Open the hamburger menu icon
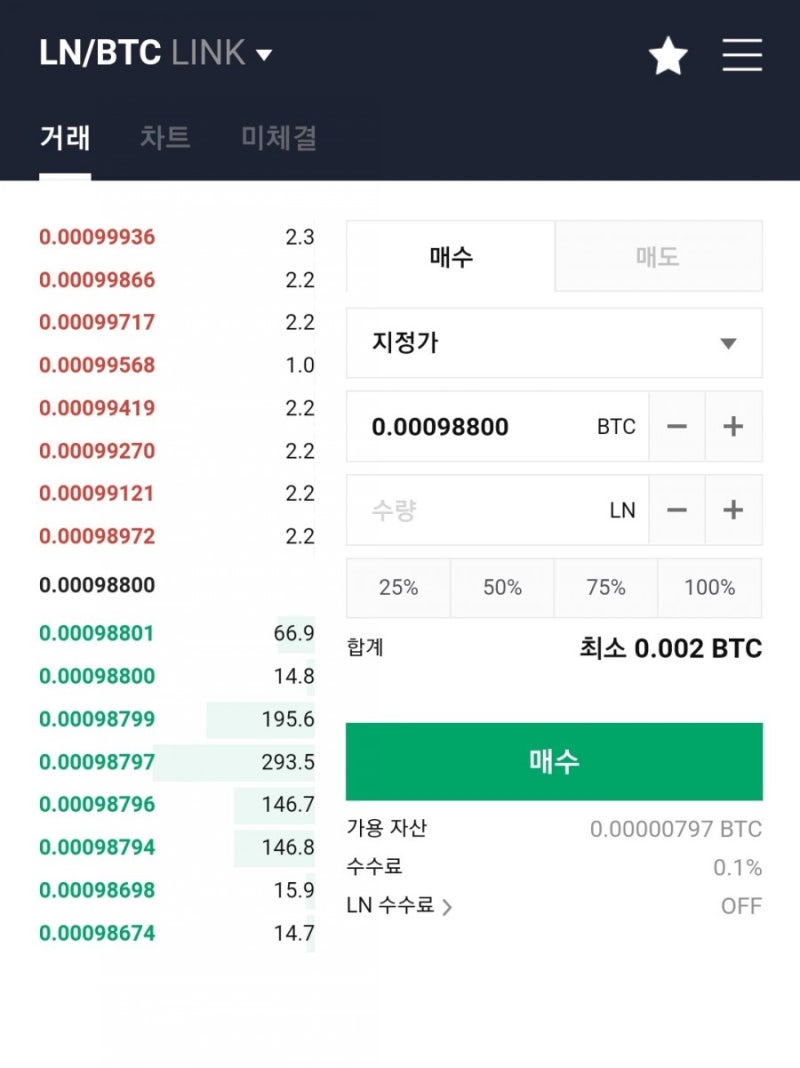The height and width of the screenshot is (1068, 800). (742, 55)
